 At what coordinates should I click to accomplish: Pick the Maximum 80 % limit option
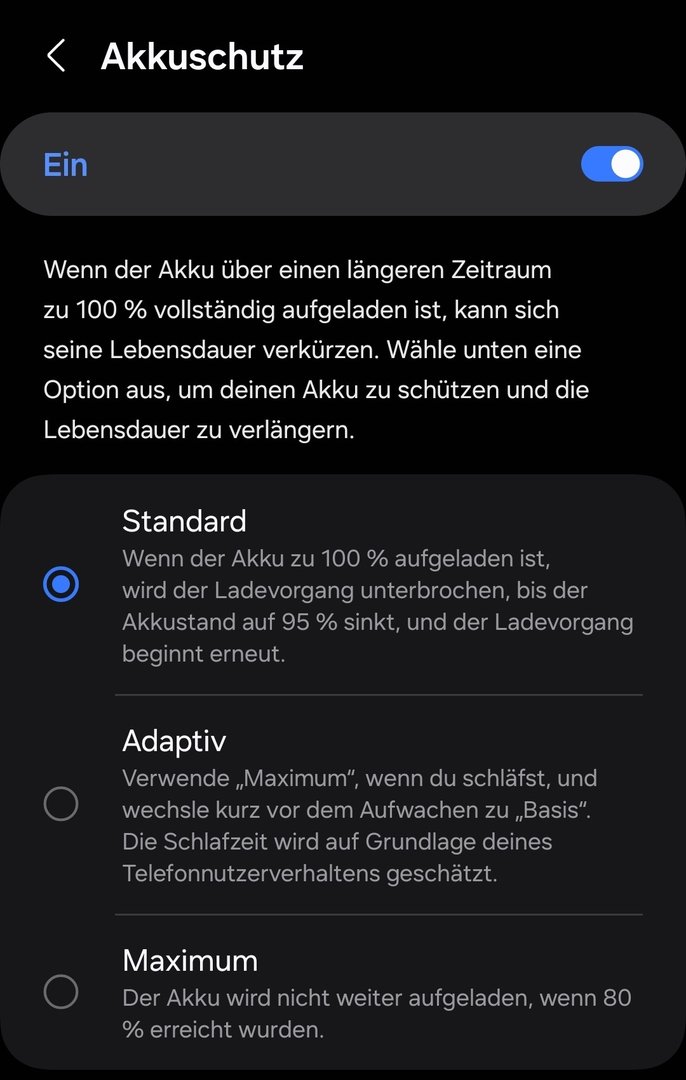61,992
